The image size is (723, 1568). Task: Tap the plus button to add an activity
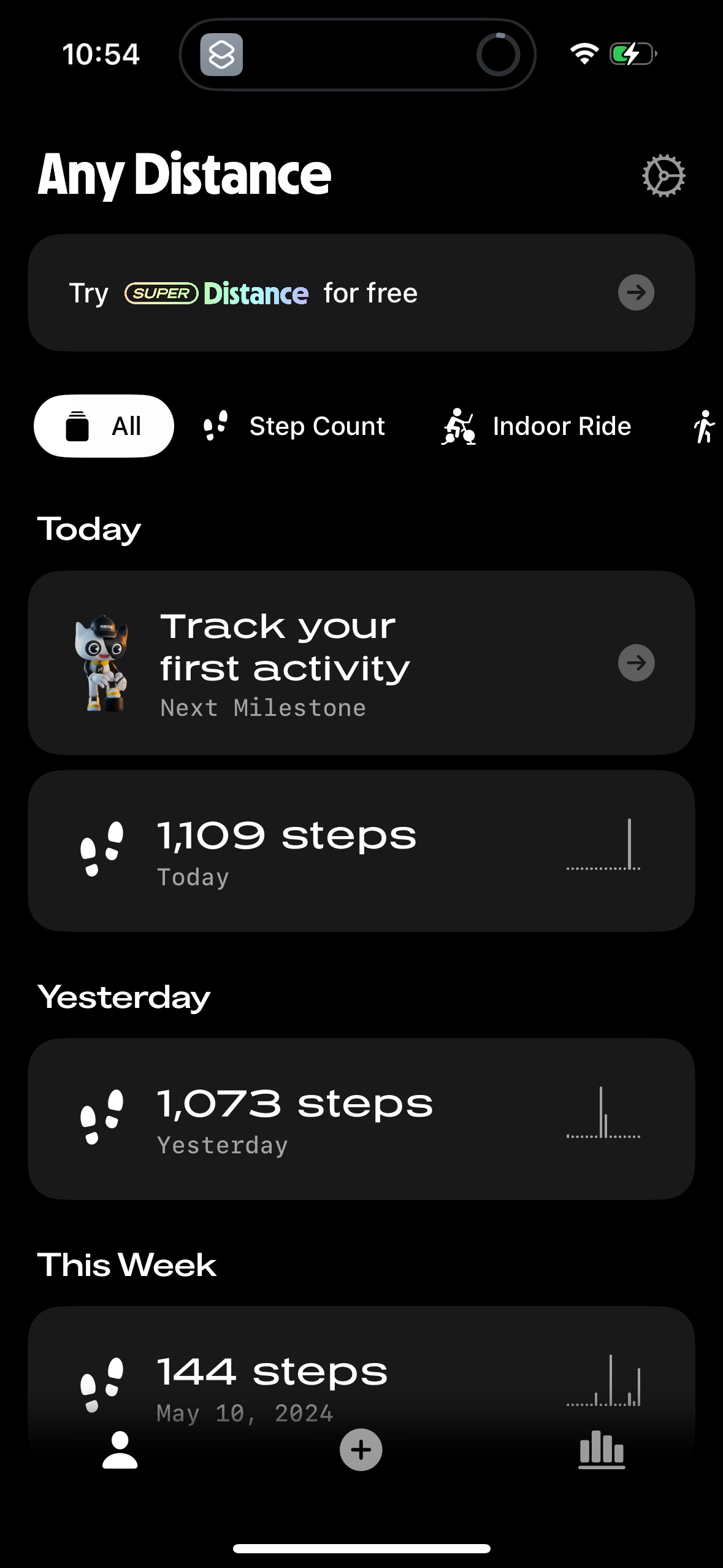pyautogui.click(x=361, y=1450)
